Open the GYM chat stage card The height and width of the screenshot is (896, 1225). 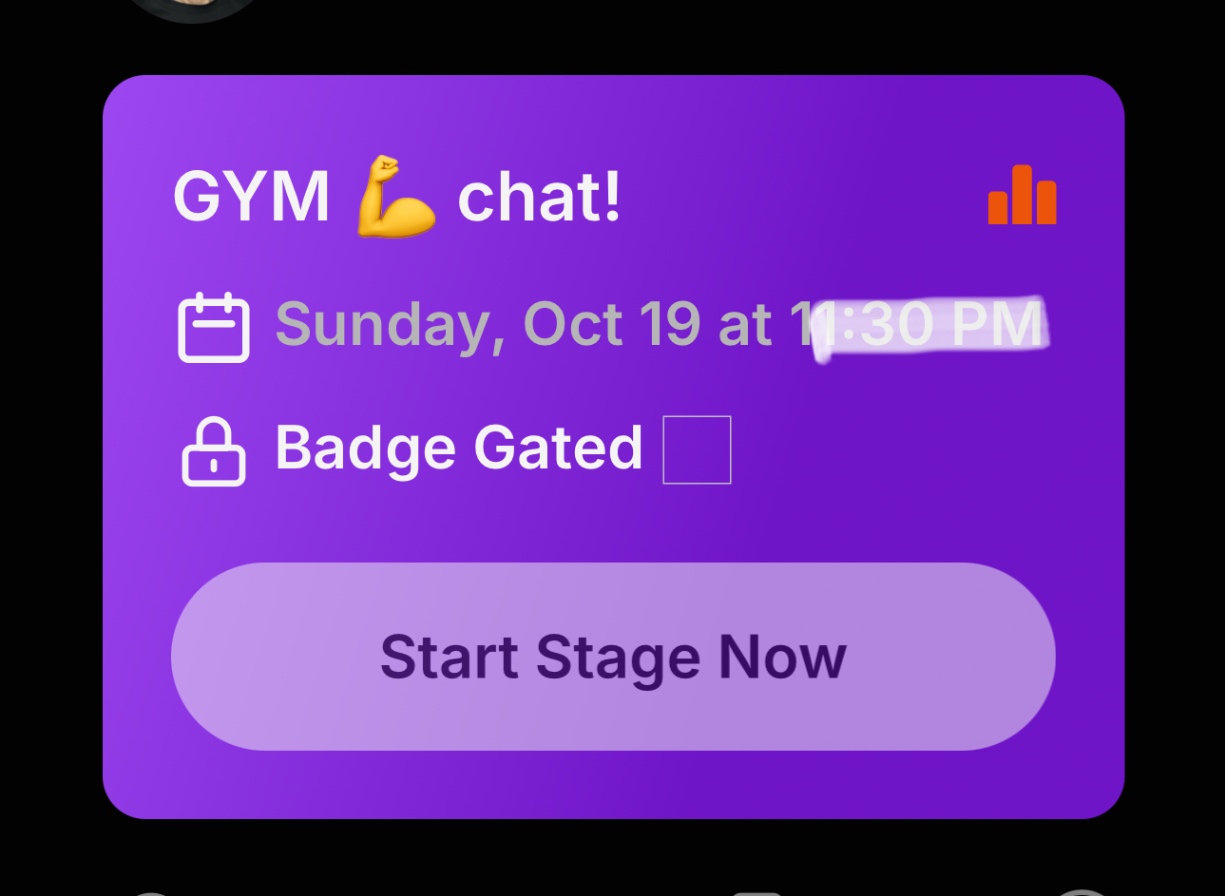point(398,197)
